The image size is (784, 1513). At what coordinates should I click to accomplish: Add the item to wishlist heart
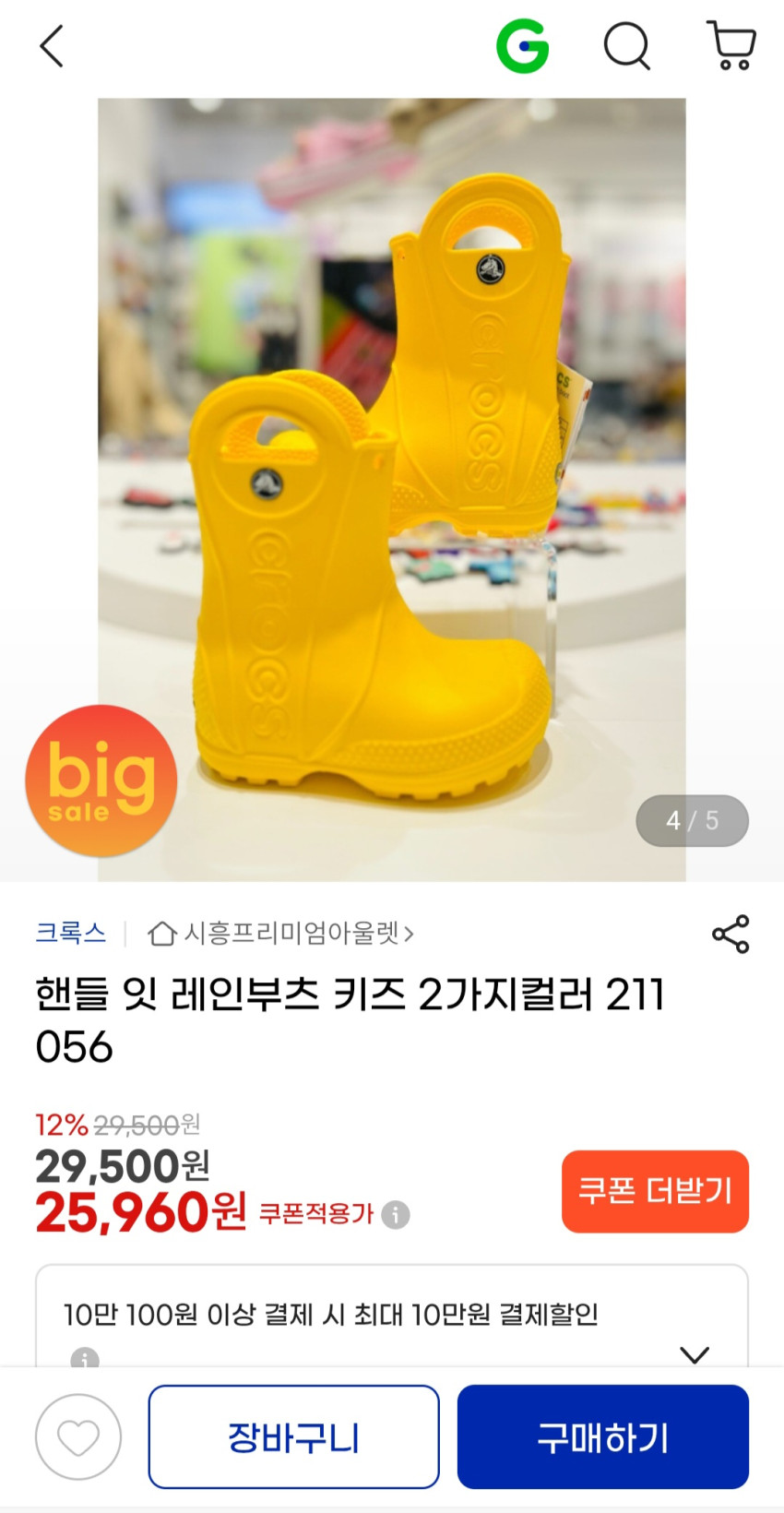click(x=78, y=1437)
